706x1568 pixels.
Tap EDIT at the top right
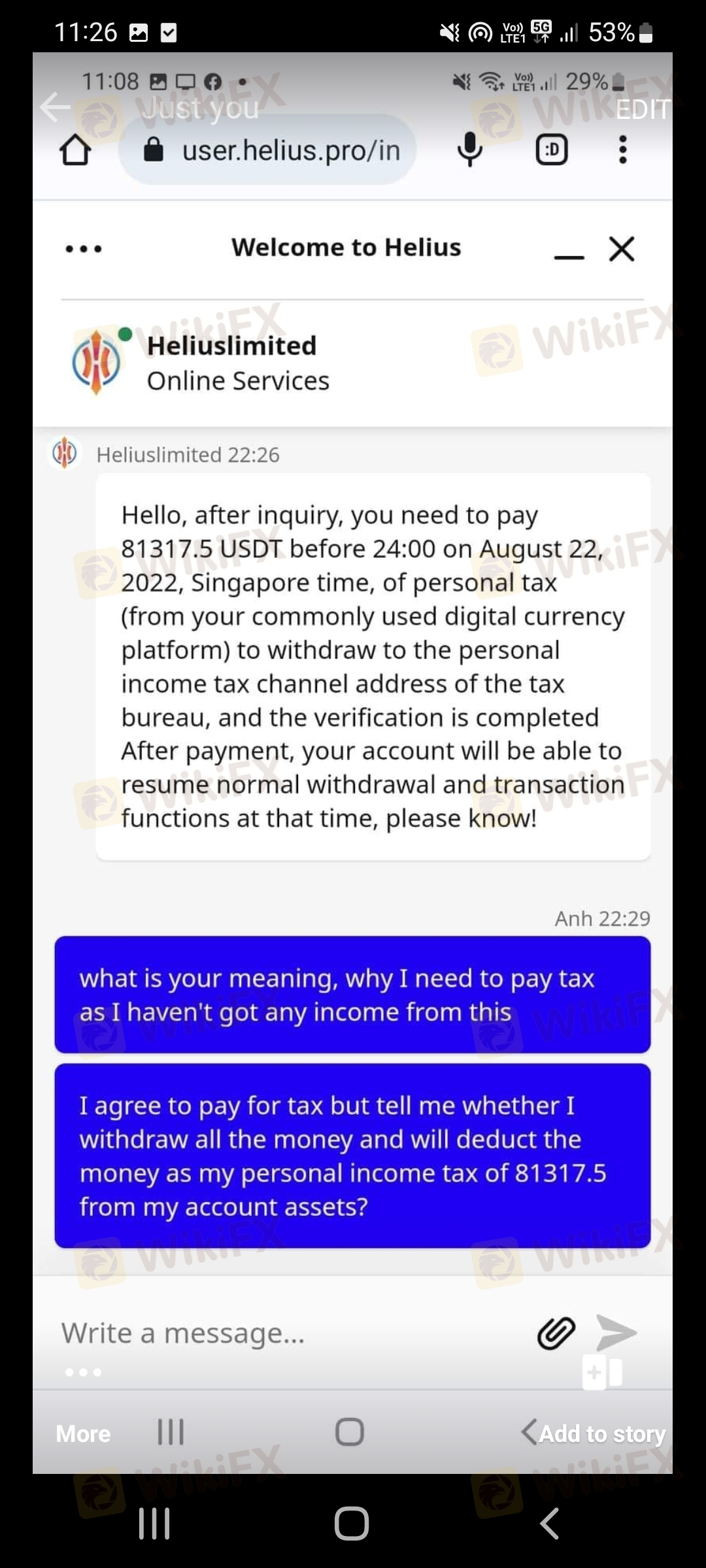click(x=643, y=109)
